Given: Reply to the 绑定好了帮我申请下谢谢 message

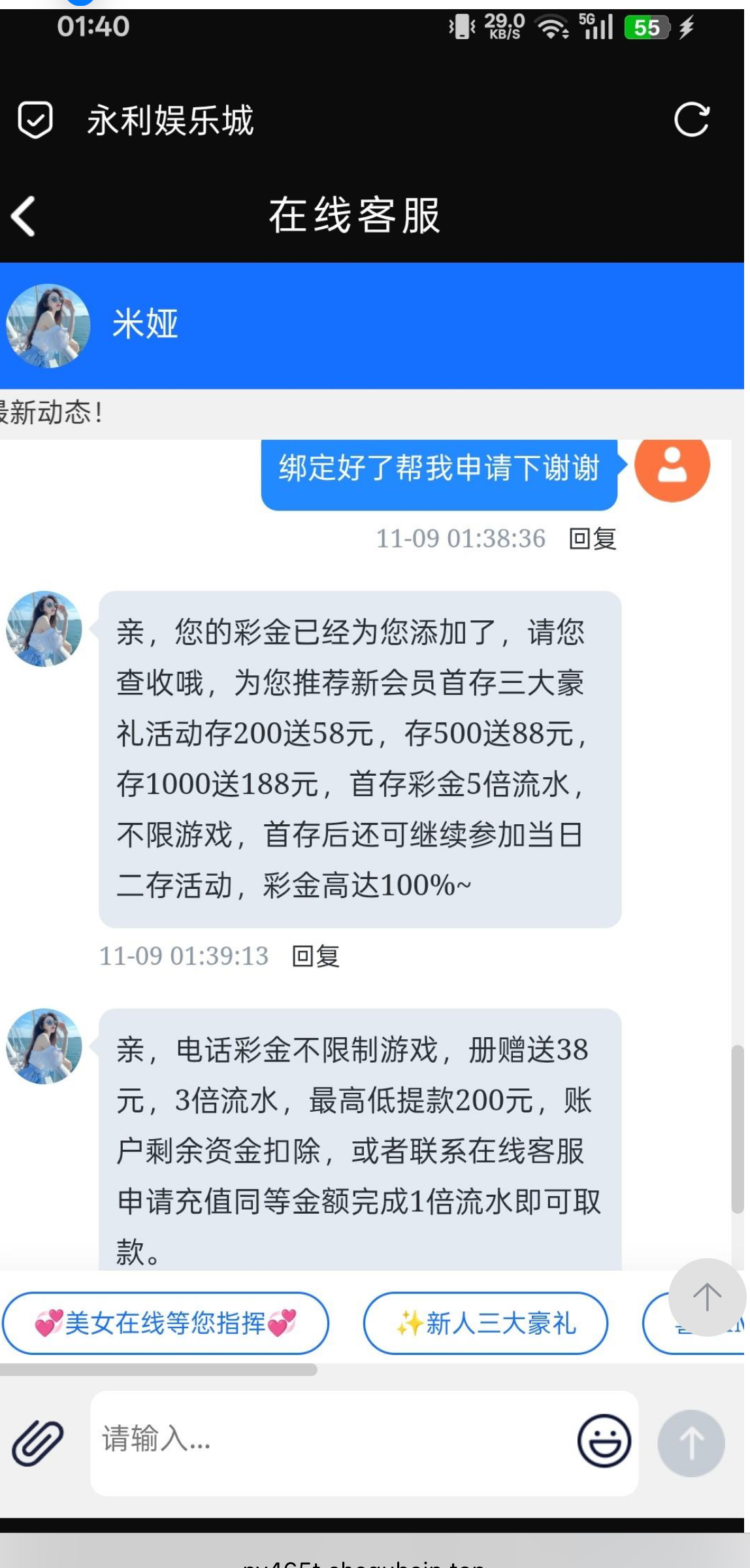Looking at the screenshot, I should click(593, 539).
